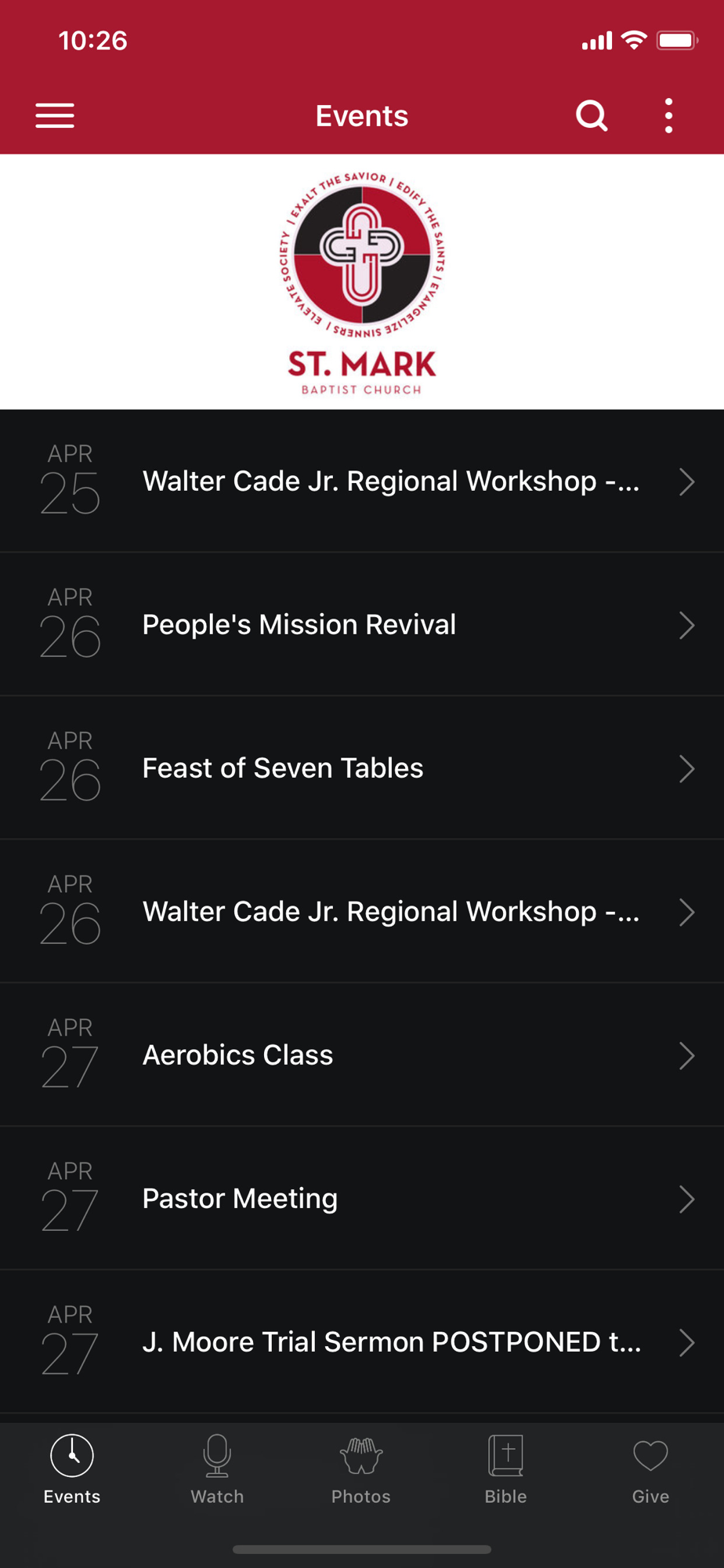The height and width of the screenshot is (1568, 724).
Task: Open the Apr 26 Walter Cade Jr. Workshop
Action: (x=362, y=912)
